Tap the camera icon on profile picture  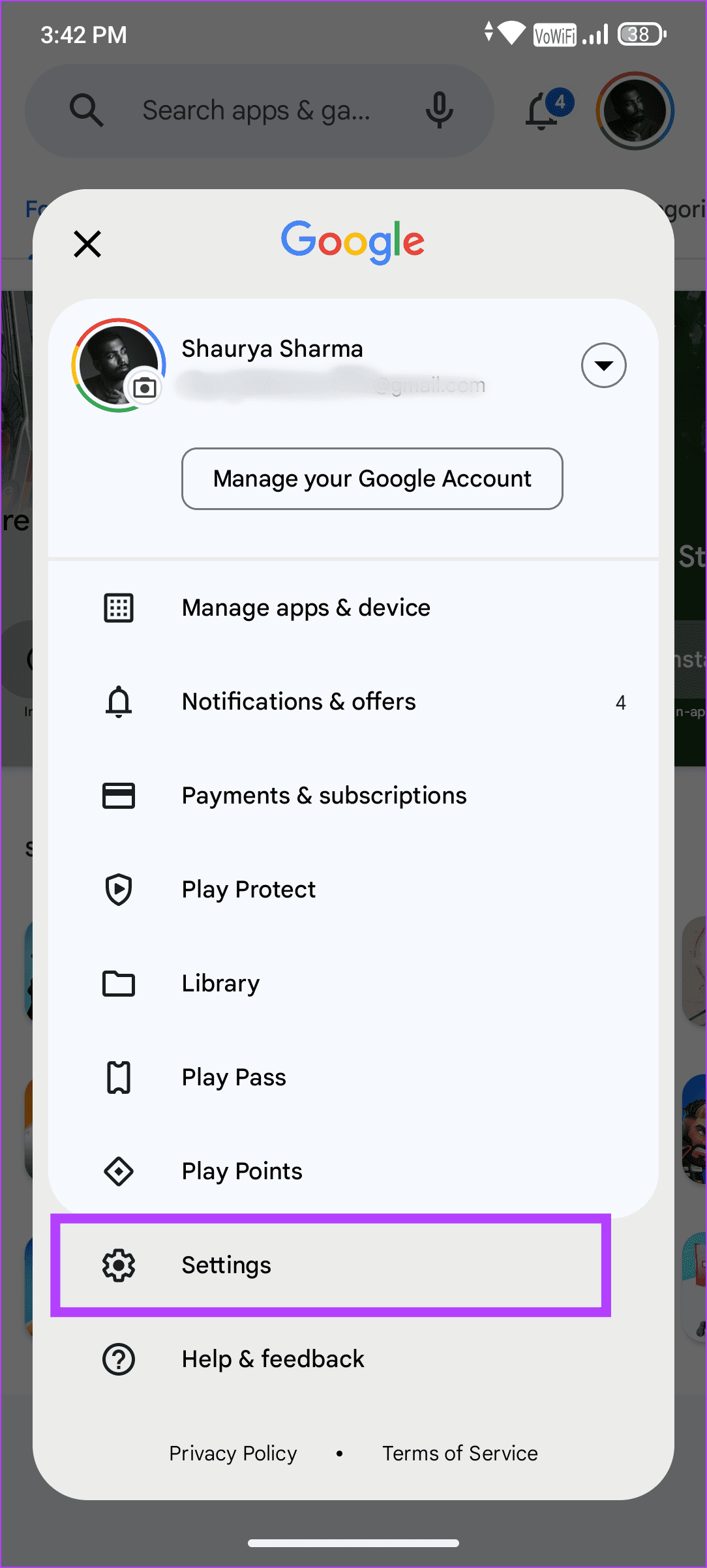click(x=144, y=387)
